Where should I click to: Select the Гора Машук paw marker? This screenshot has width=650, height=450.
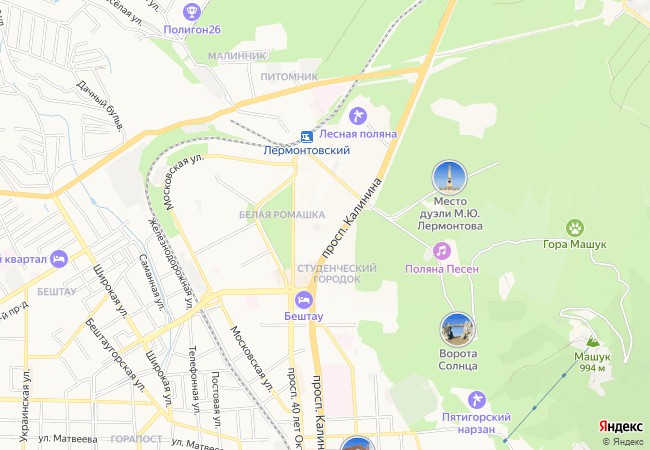575,228
